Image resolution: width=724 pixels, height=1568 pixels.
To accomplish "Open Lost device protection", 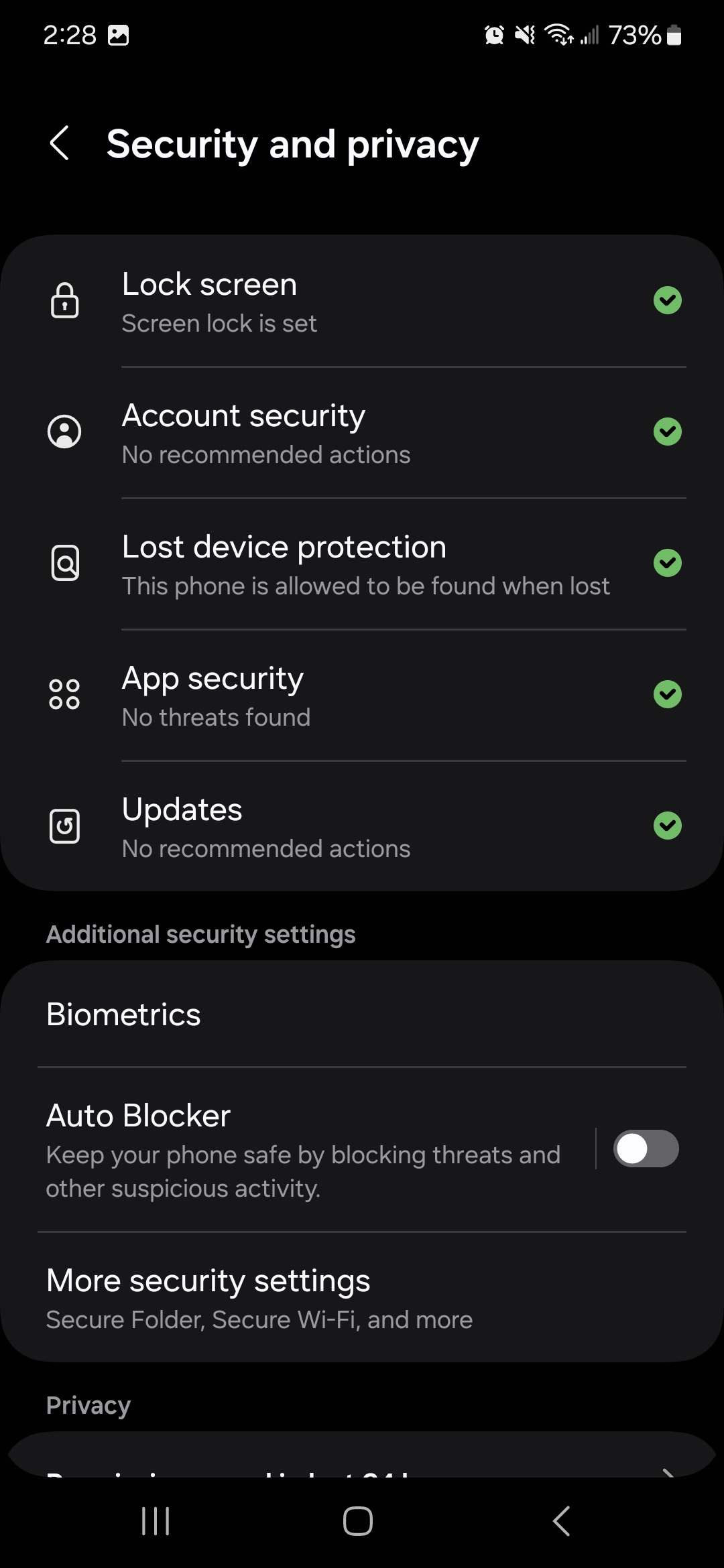I will click(x=362, y=564).
